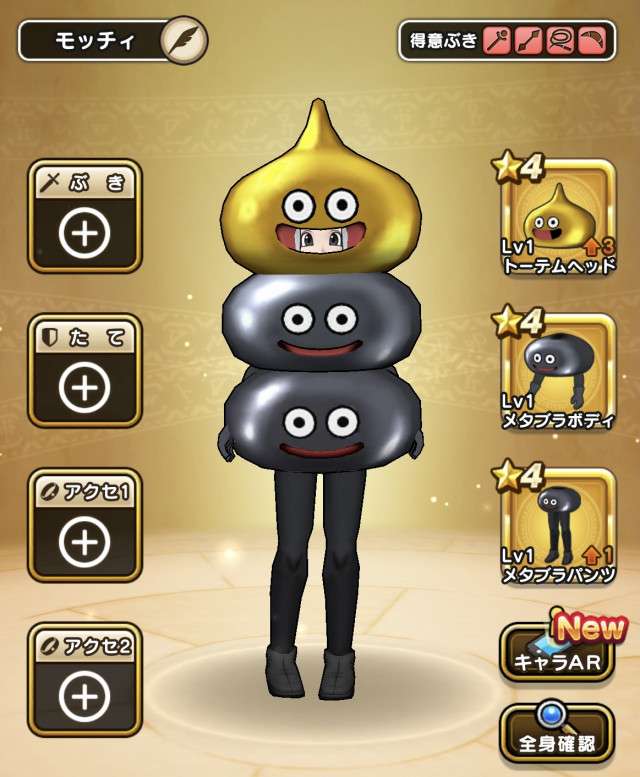Image resolution: width=640 pixels, height=777 pixels.
Task: Open the アクセ2 accessory slot
Action: pos(84,680)
